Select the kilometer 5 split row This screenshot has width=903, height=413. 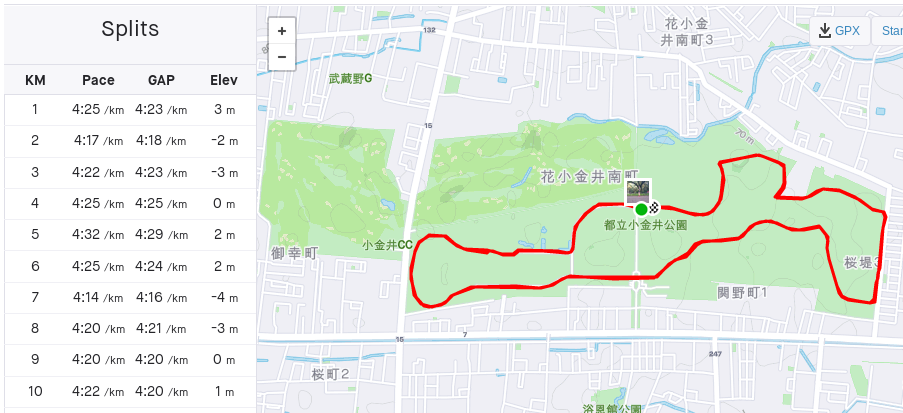[130, 235]
